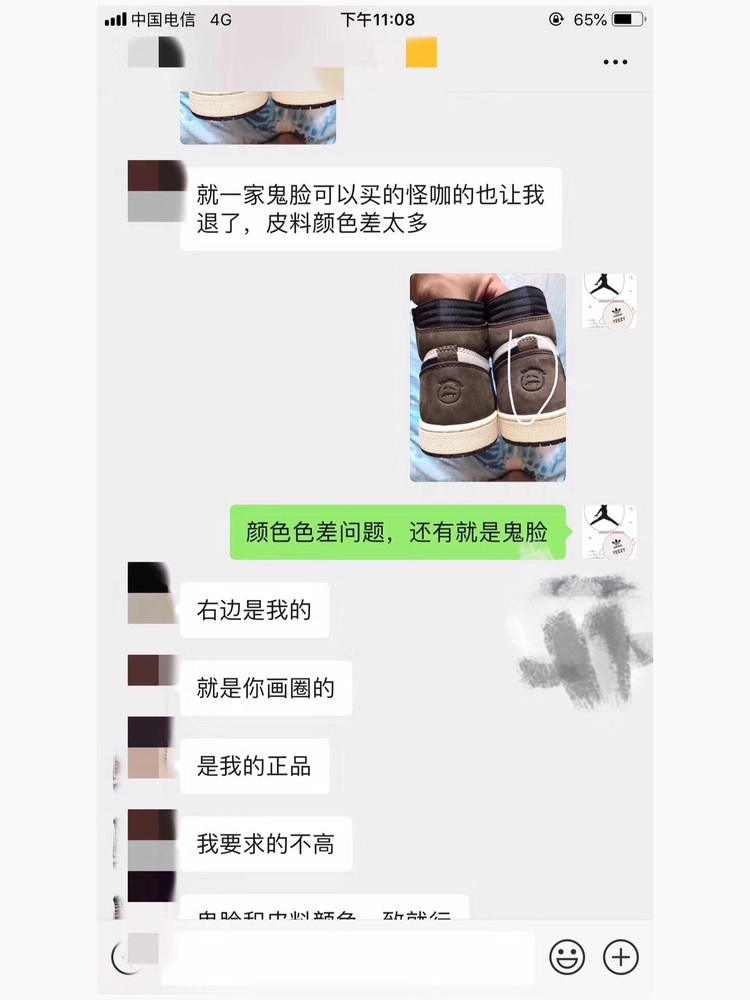750x1000 pixels.
Task: Open the contact avatar beside 右边是我的
Action: point(152,593)
